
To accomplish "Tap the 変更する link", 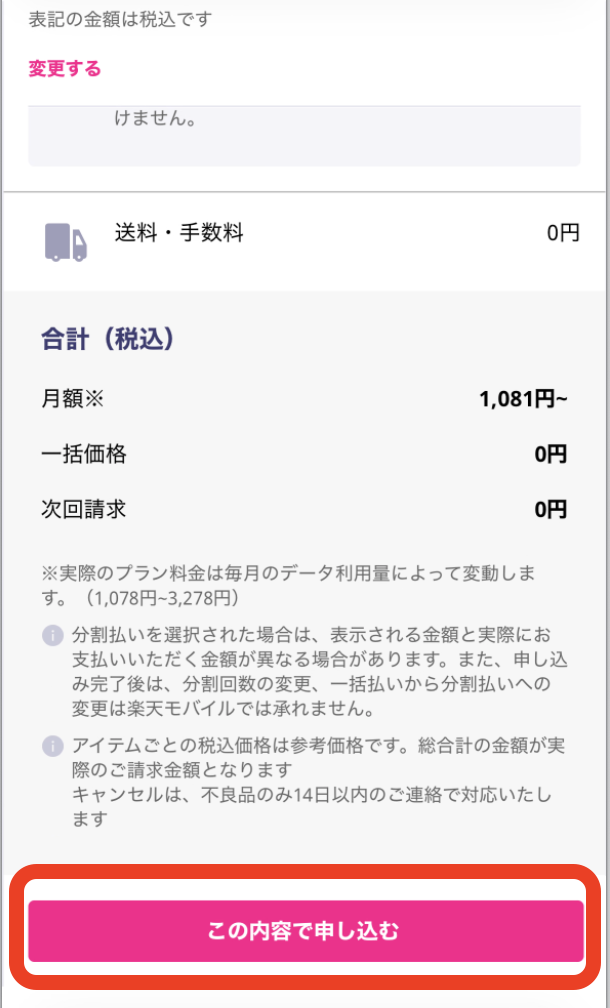I will click(x=65, y=69).
